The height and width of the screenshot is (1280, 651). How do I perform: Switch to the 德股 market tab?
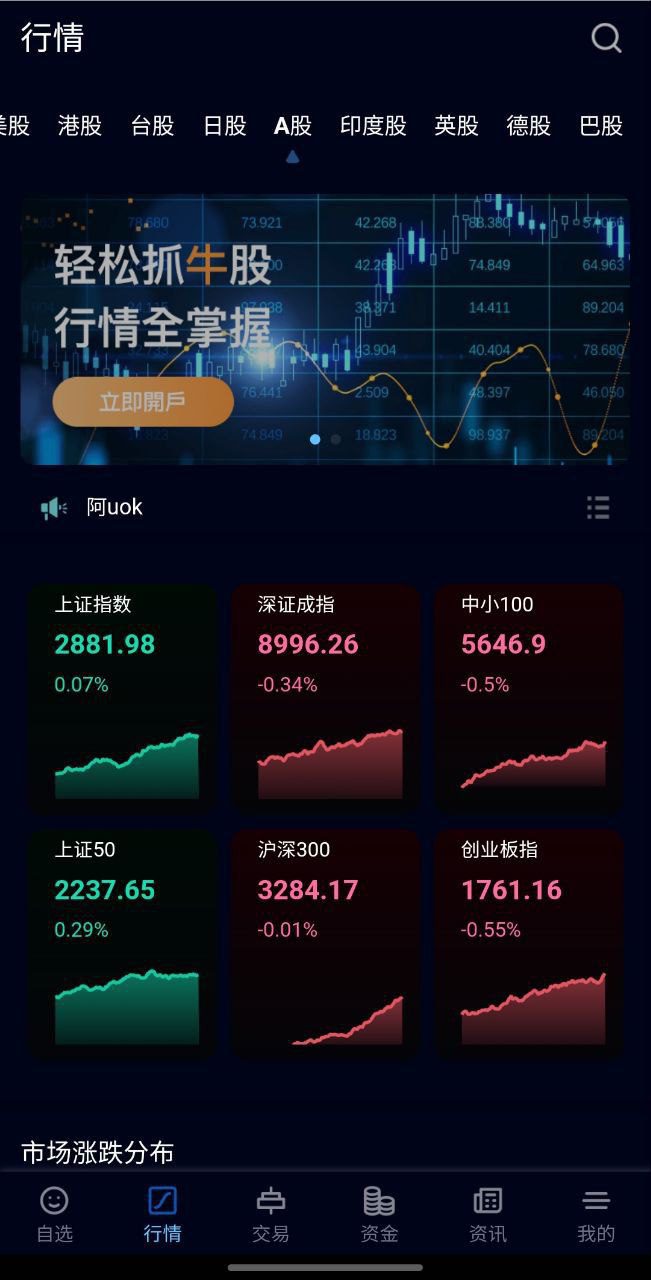click(x=528, y=126)
